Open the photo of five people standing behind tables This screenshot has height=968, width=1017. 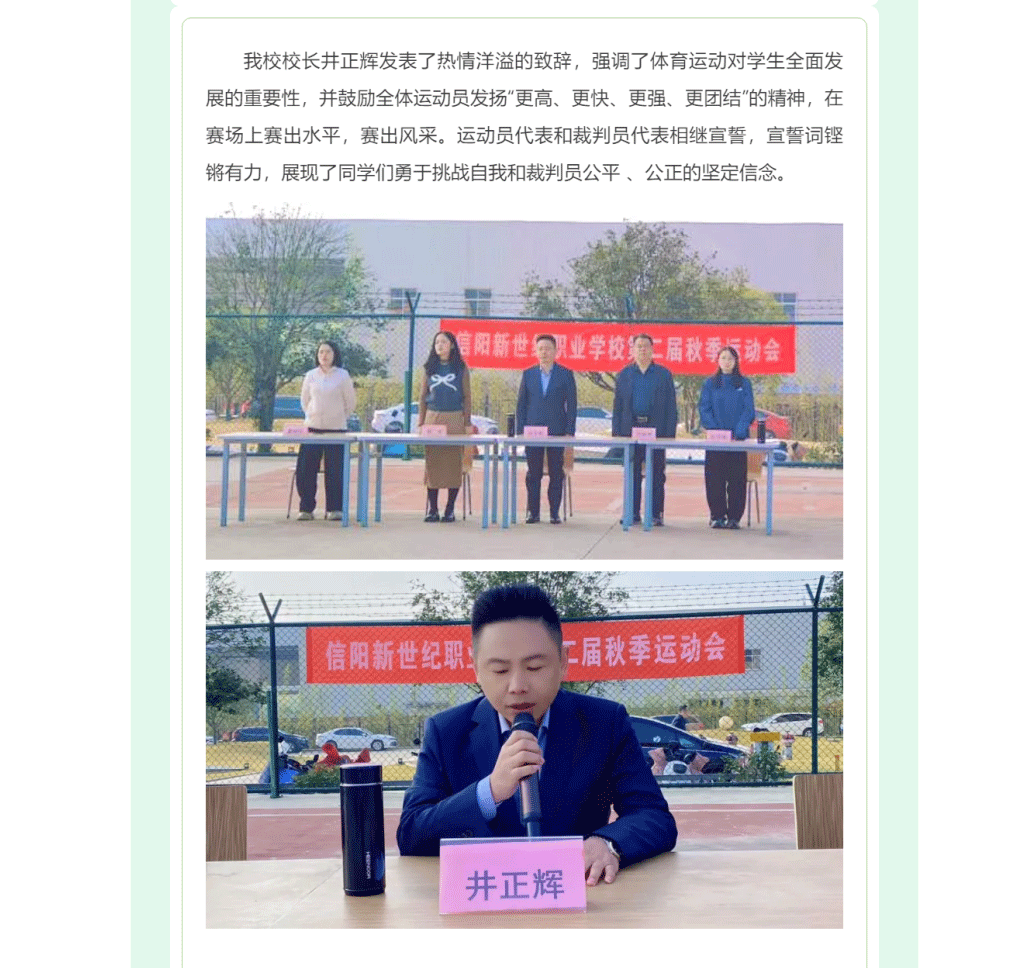(524, 390)
